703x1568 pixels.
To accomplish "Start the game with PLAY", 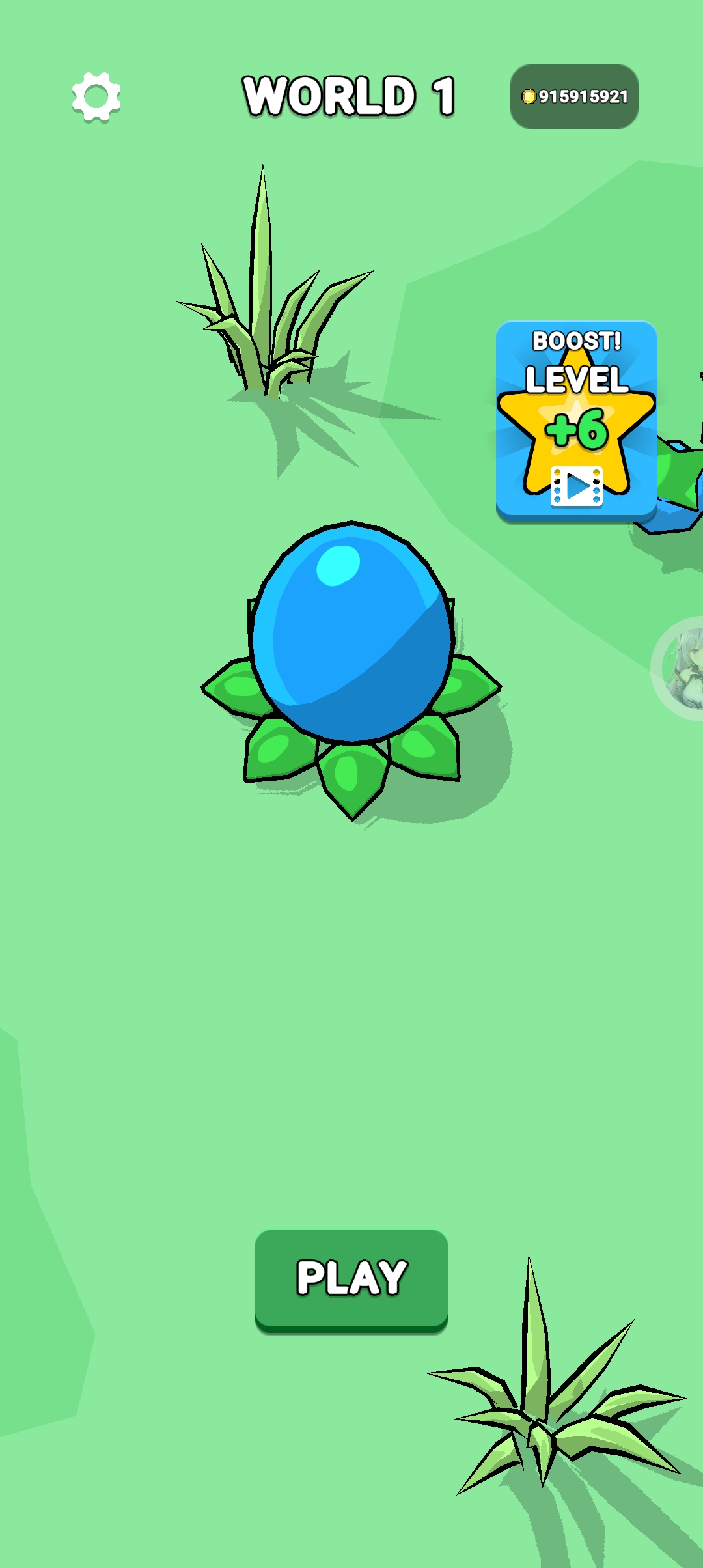I will pyautogui.click(x=351, y=1279).
